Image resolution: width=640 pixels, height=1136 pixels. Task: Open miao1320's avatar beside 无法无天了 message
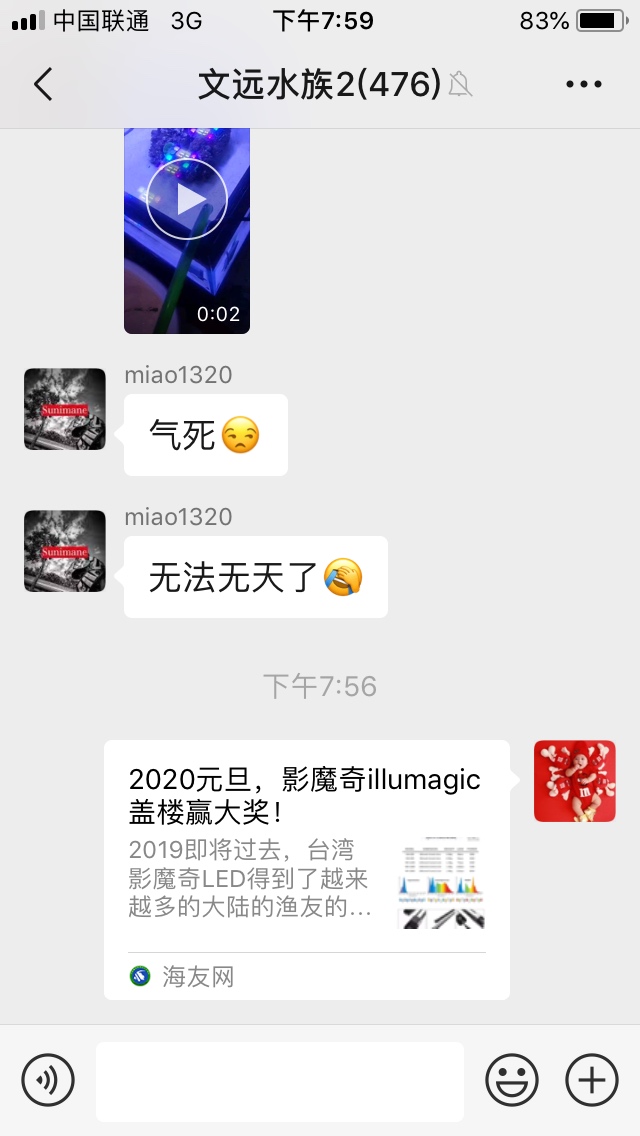tap(65, 551)
